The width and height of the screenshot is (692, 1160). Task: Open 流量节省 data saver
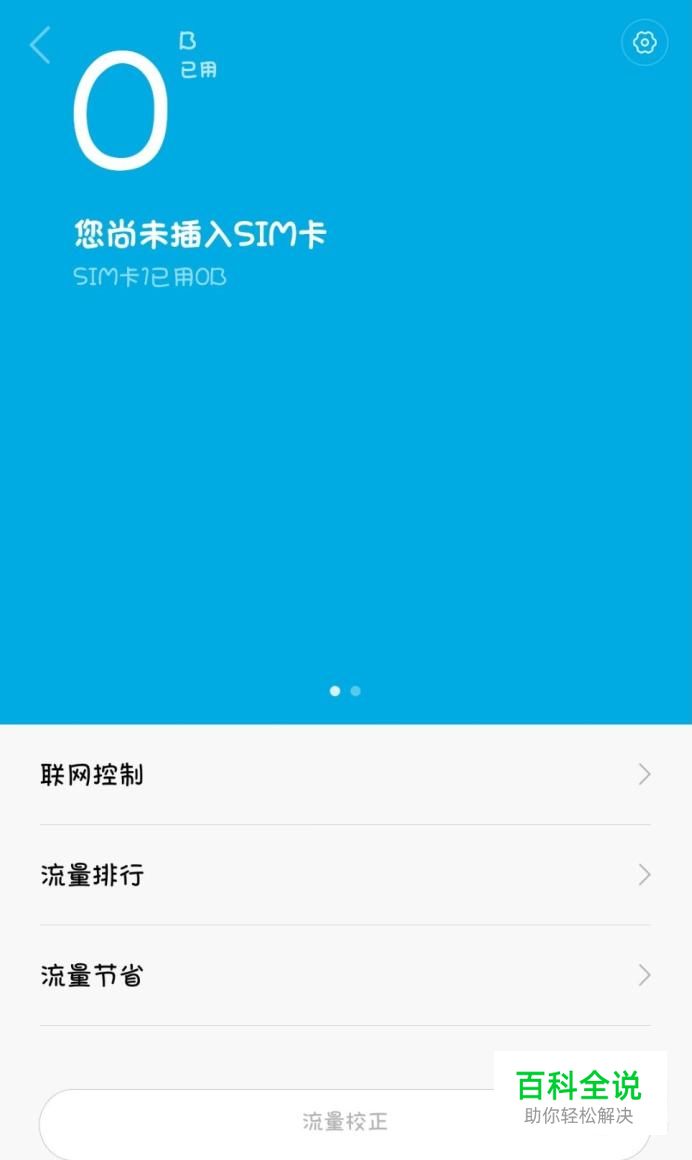pos(345,975)
